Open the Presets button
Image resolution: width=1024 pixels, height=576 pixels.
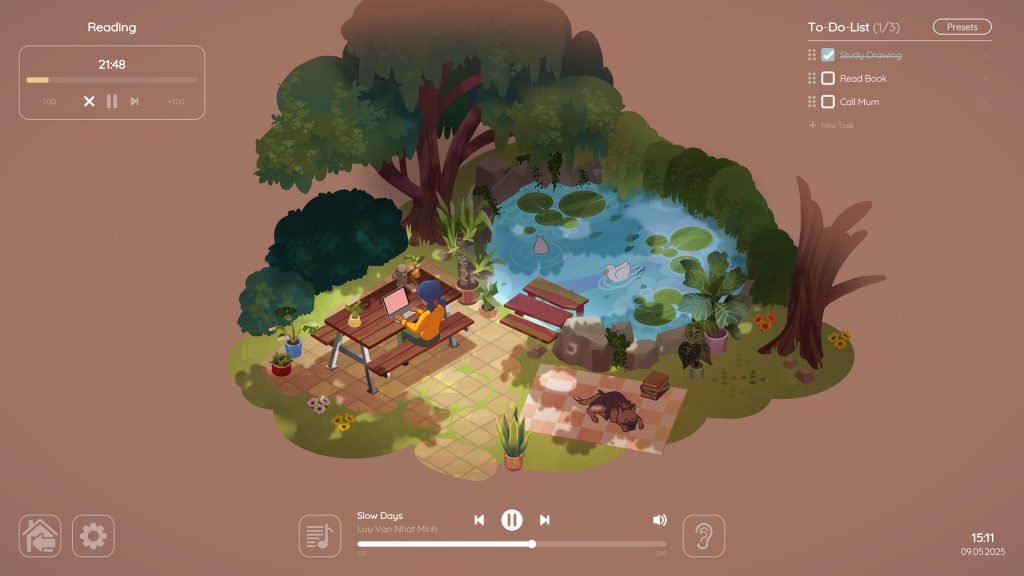[961, 27]
